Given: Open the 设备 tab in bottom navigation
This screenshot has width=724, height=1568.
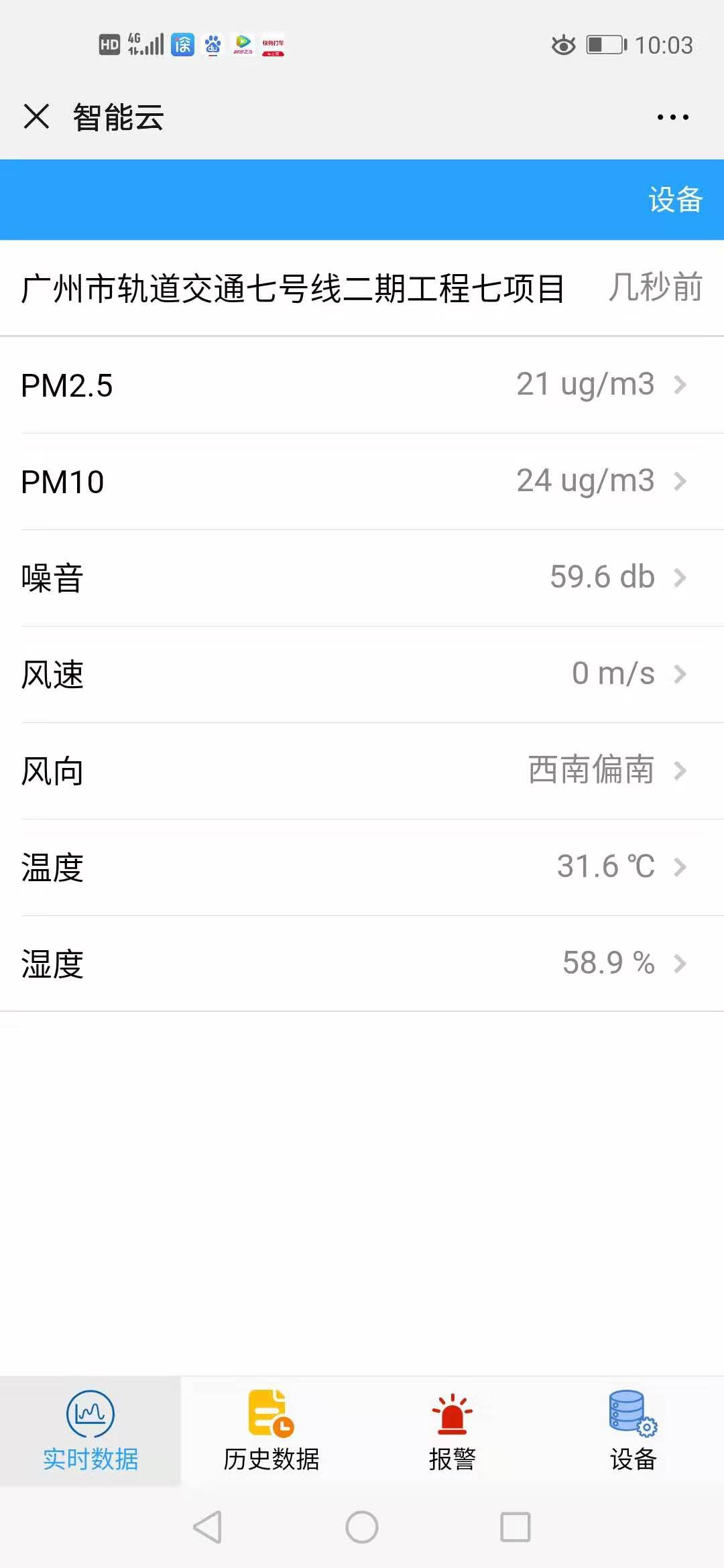Looking at the screenshot, I should coord(633,1431).
